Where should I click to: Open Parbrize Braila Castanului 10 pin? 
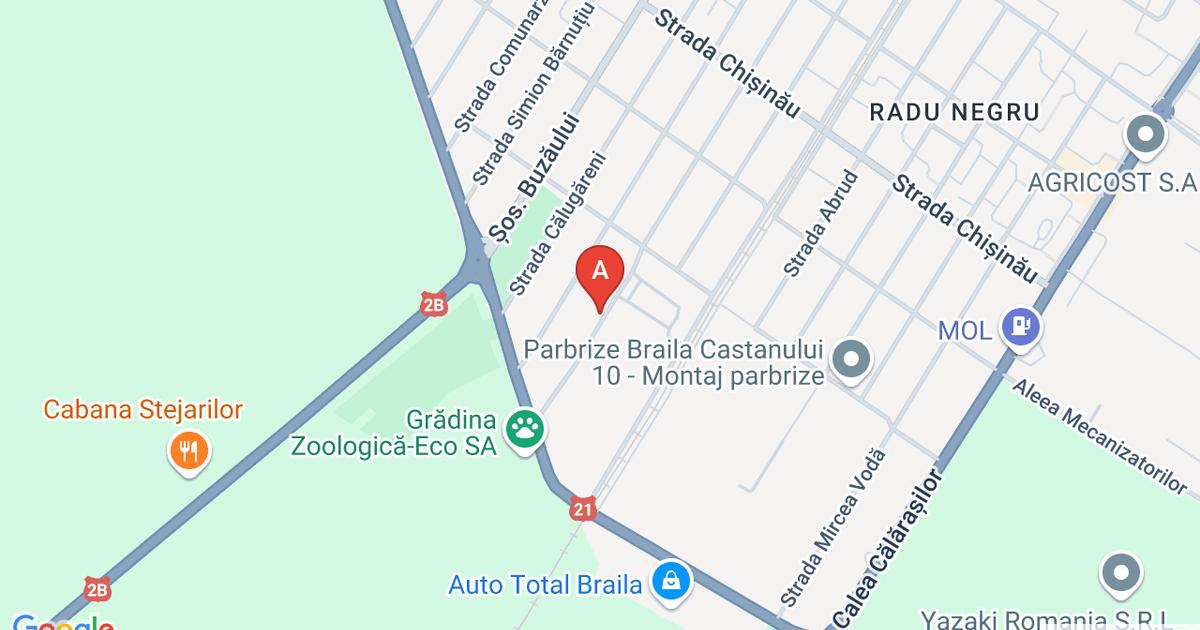point(852,360)
